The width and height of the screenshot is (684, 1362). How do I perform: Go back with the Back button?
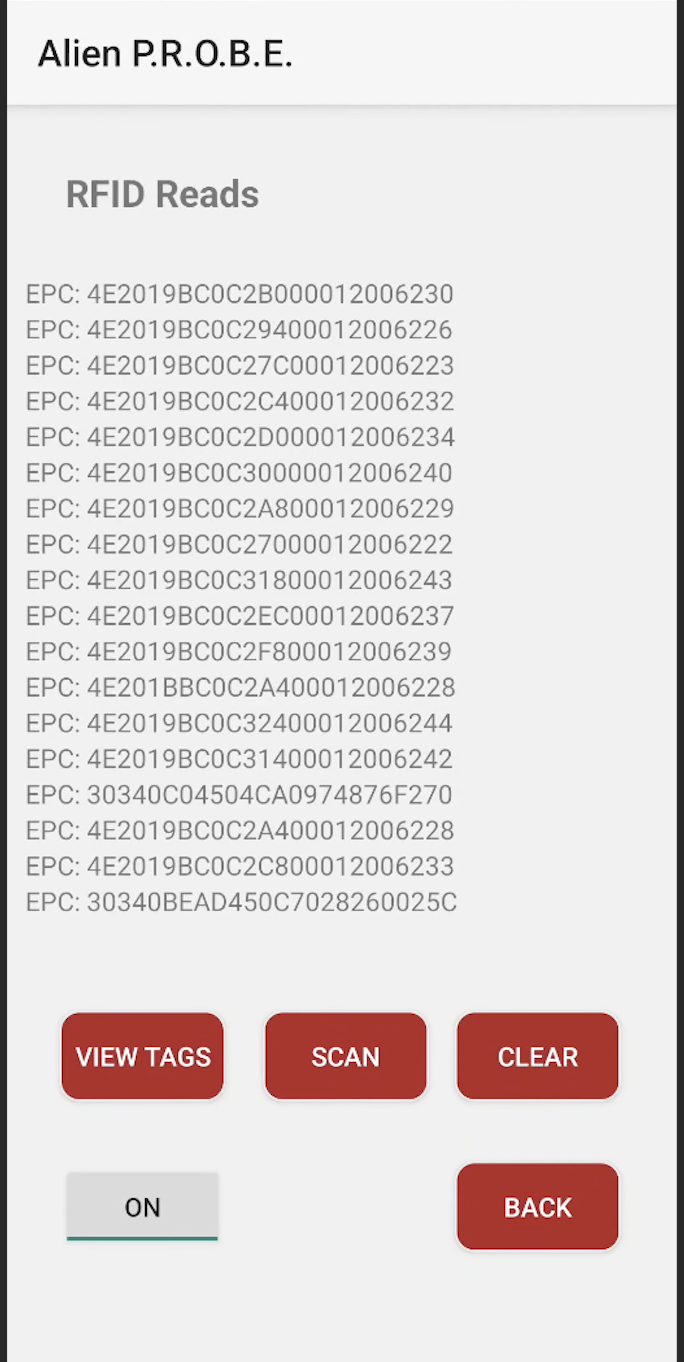[x=538, y=1206]
